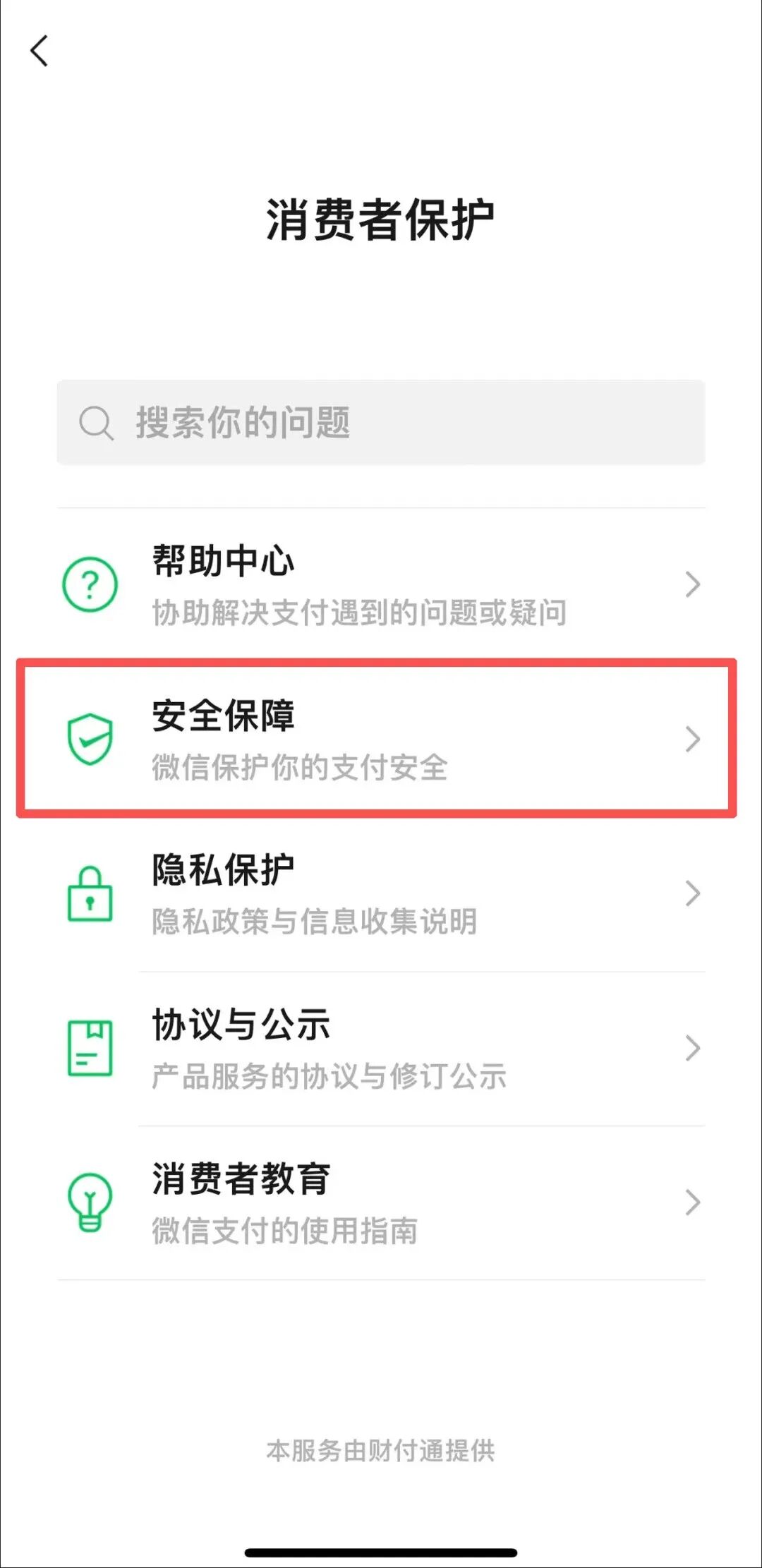
Task: Tap the chevron next to 隐私保护
Action: pos(692,895)
